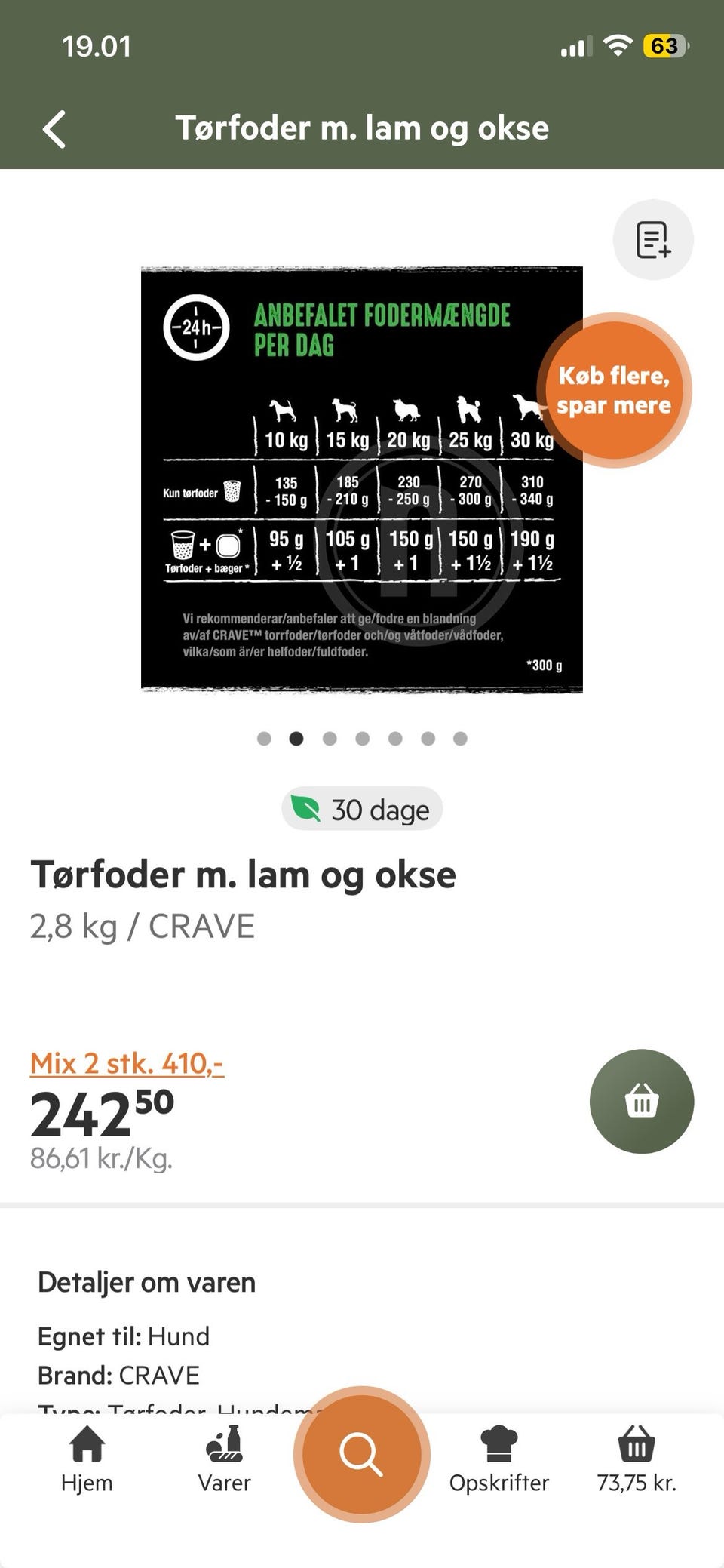Image resolution: width=724 pixels, height=1568 pixels.
Task: Open the Mix 2 stk. 410,- offer
Action: 127,1063
